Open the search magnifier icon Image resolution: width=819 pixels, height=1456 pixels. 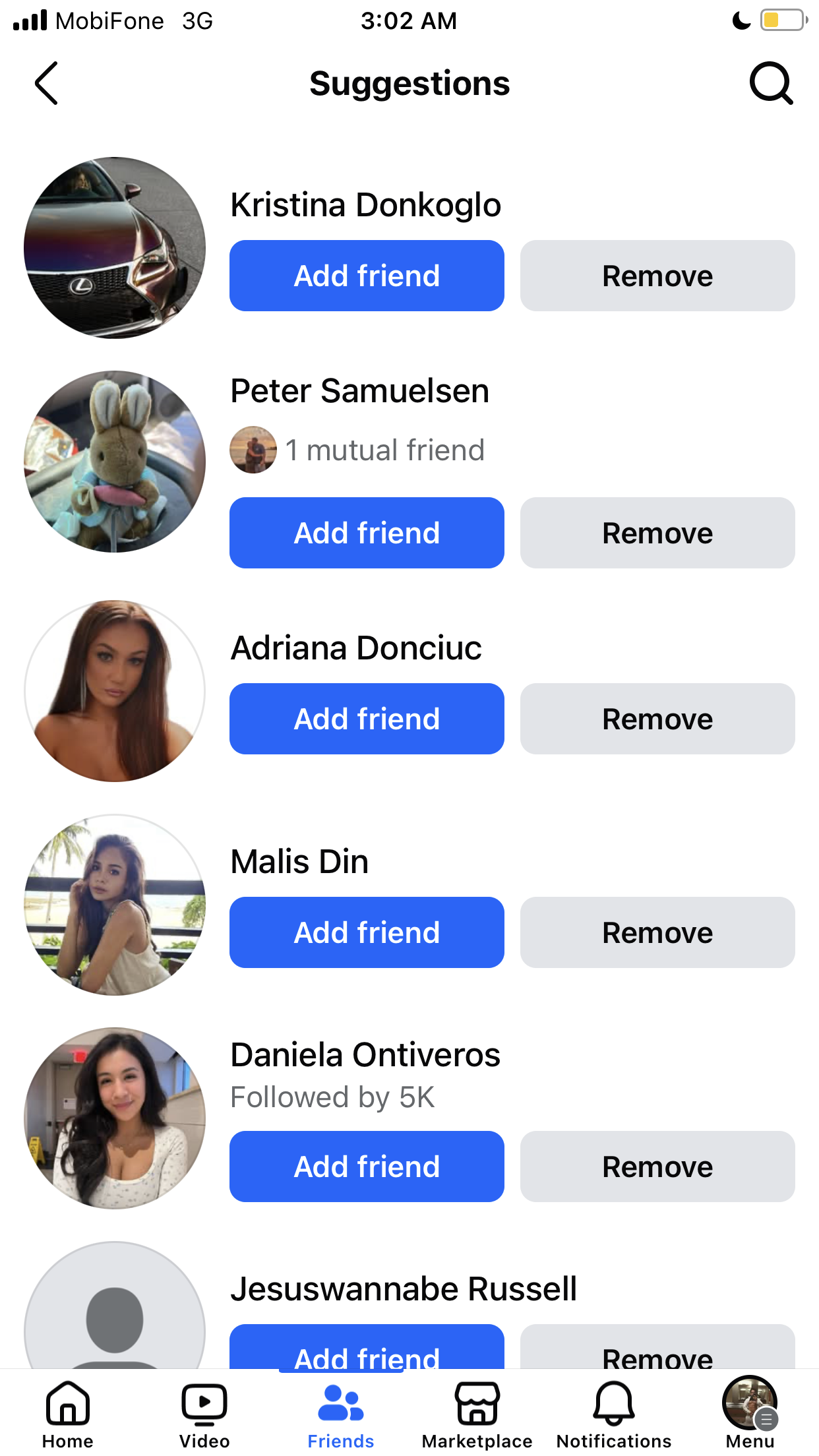pos(771,83)
